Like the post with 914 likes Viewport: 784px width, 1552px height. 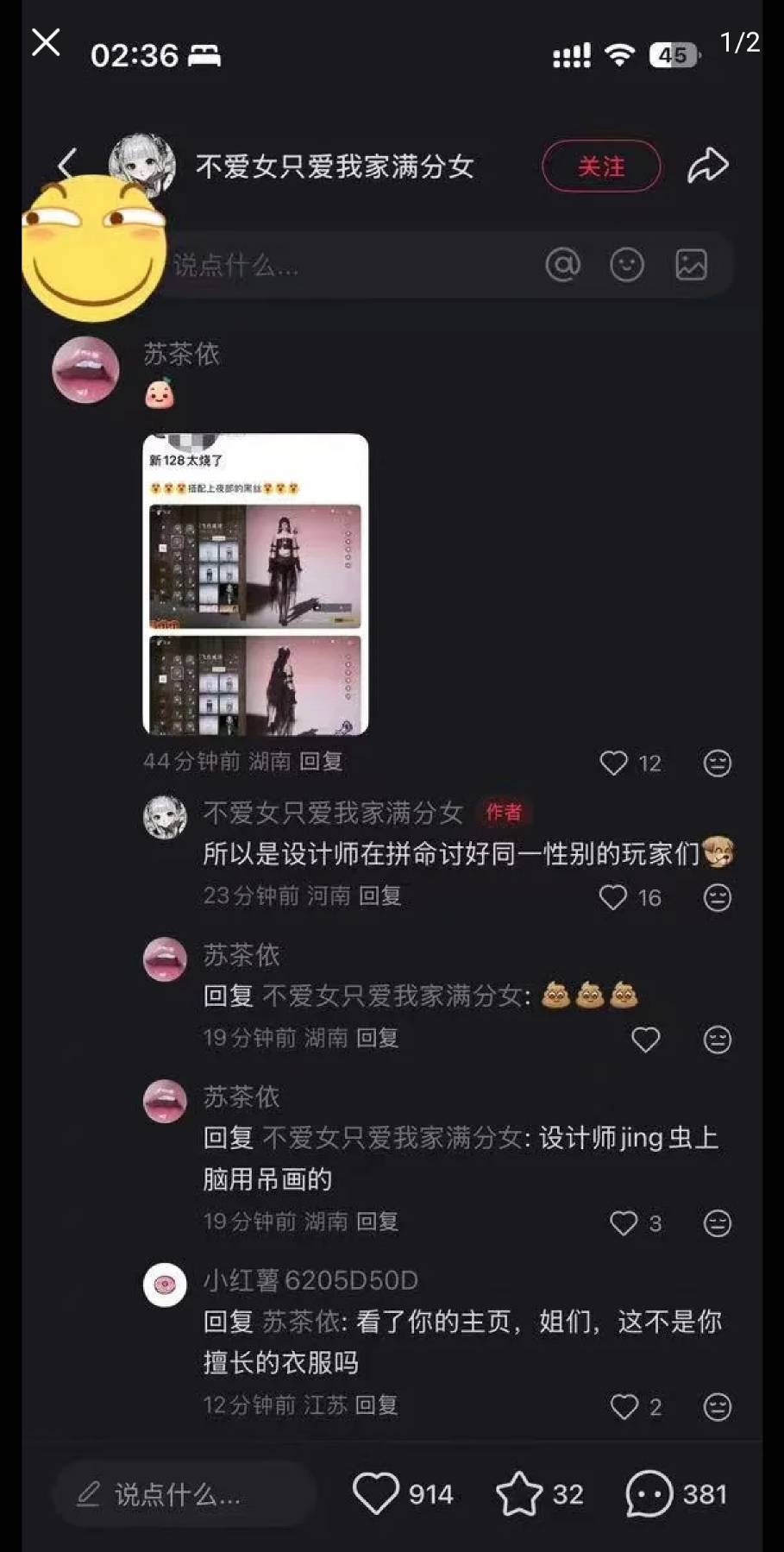(x=377, y=1493)
